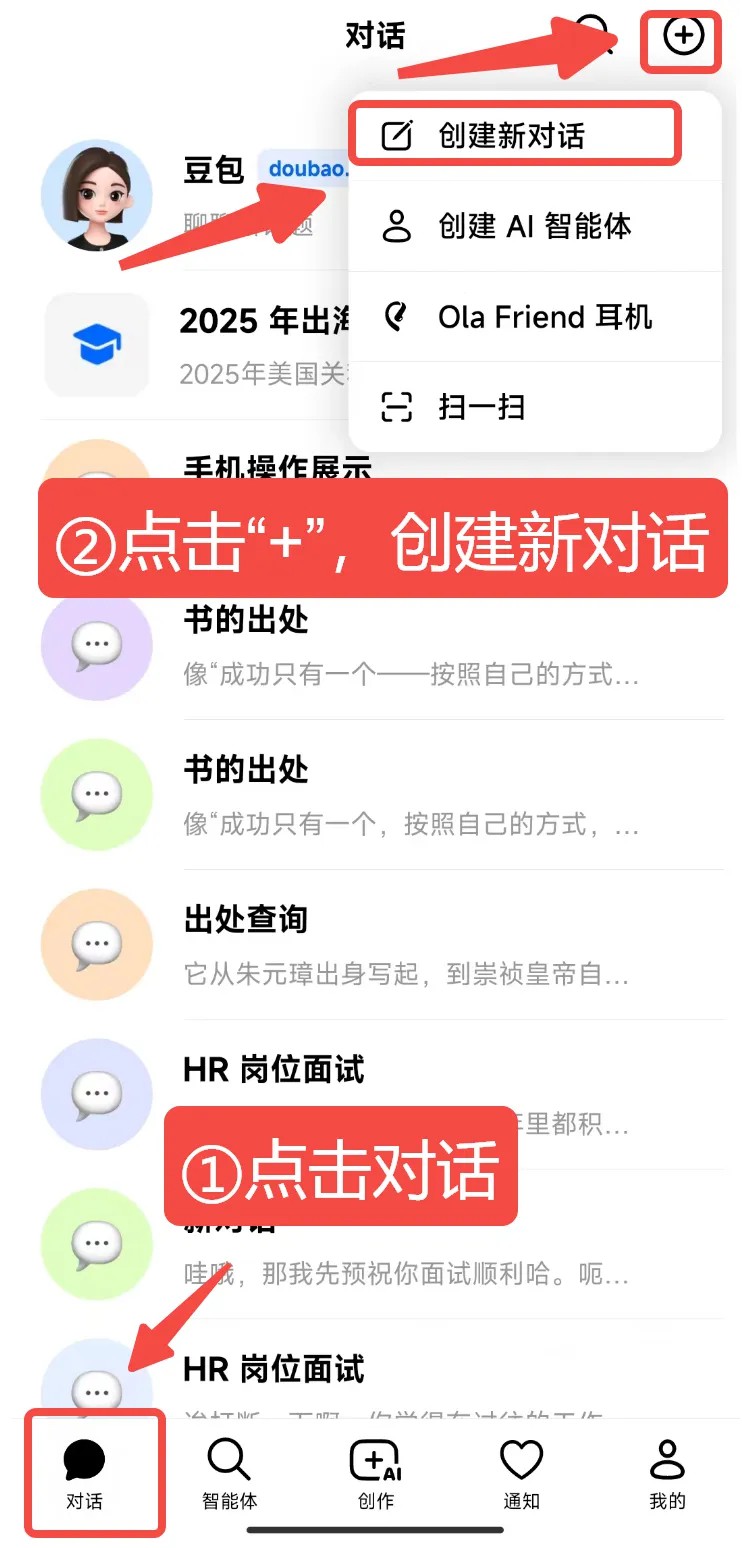The image size is (742, 1548).
Task: Tap the plus icon in the top bar
Action: tap(684, 37)
